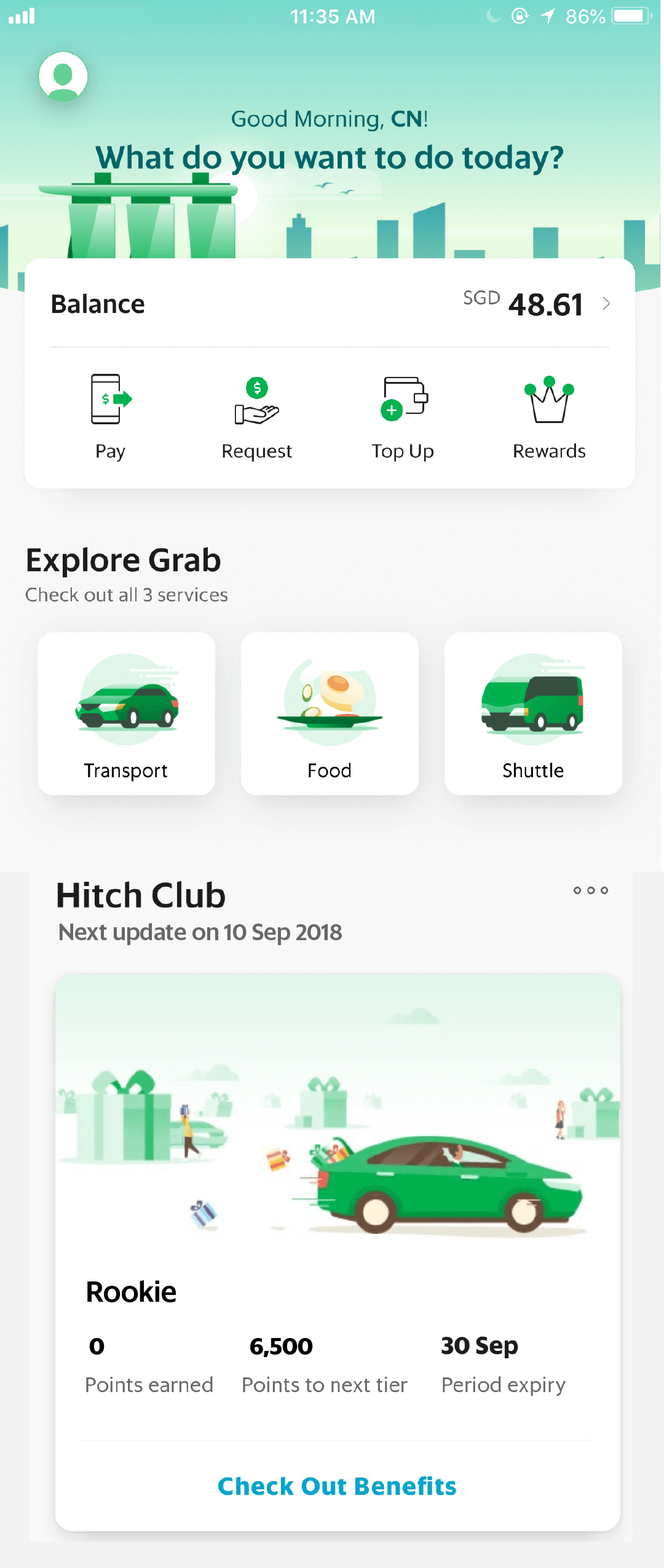The height and width of the screenshot is (1568, 664).
Task: Select the Shuttle service card
Action: (x=533, y=713)
